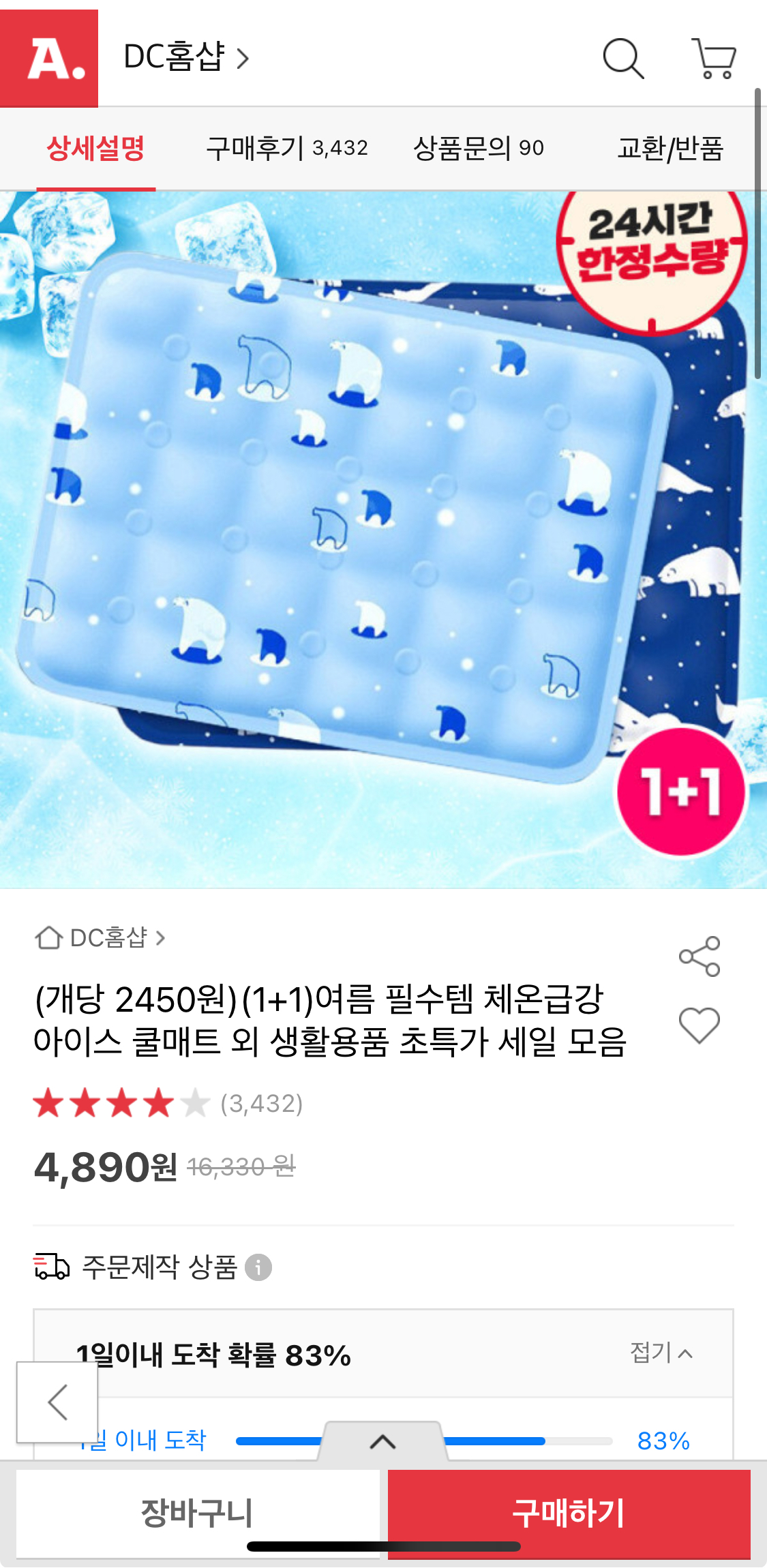Tap the back arrow floating button
Viewport: 767px width, 1568px height.
pyautogui.click(x=57, y=1402)
